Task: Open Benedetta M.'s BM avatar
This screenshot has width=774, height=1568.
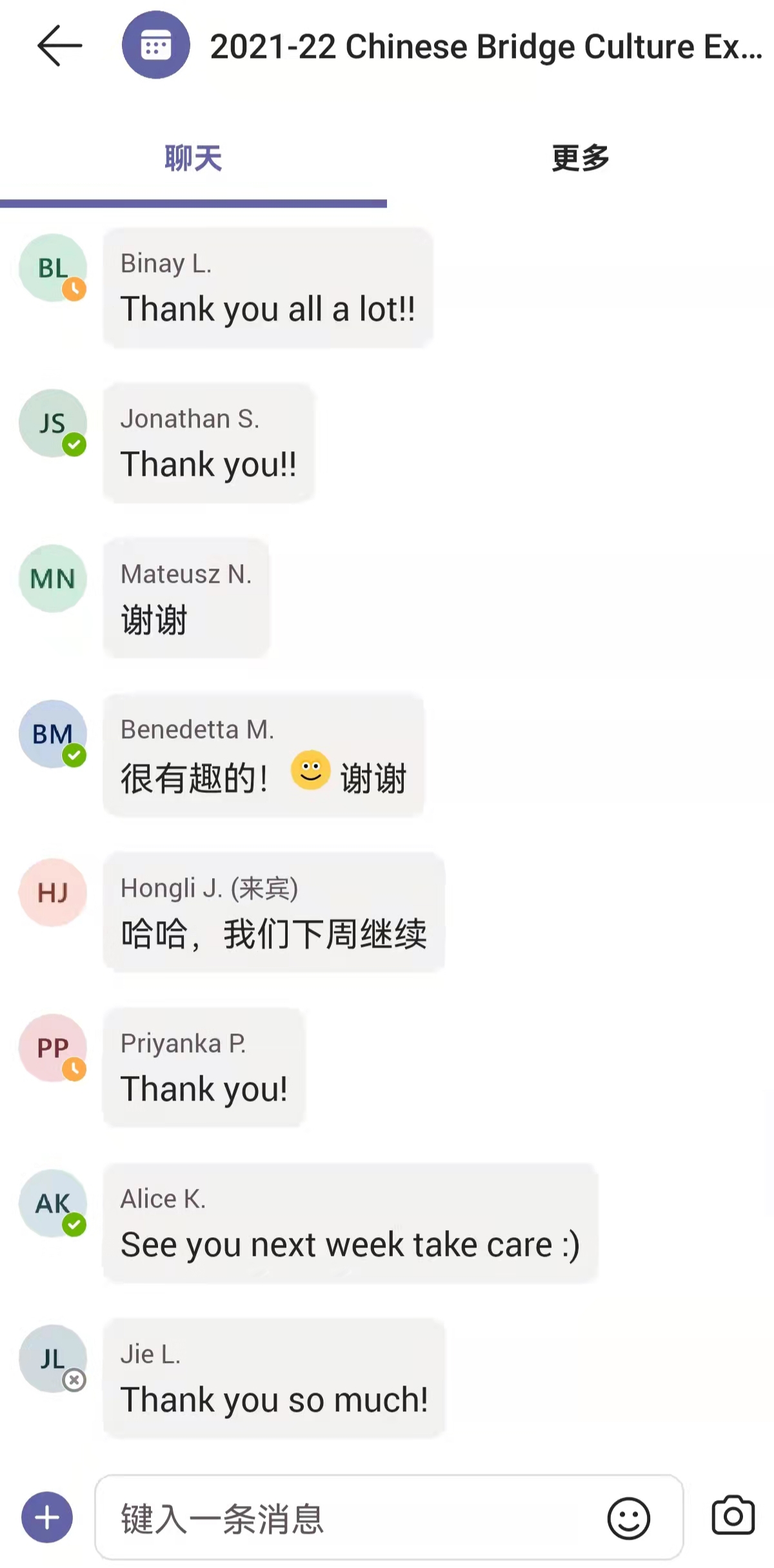Action: pos(53,734)
